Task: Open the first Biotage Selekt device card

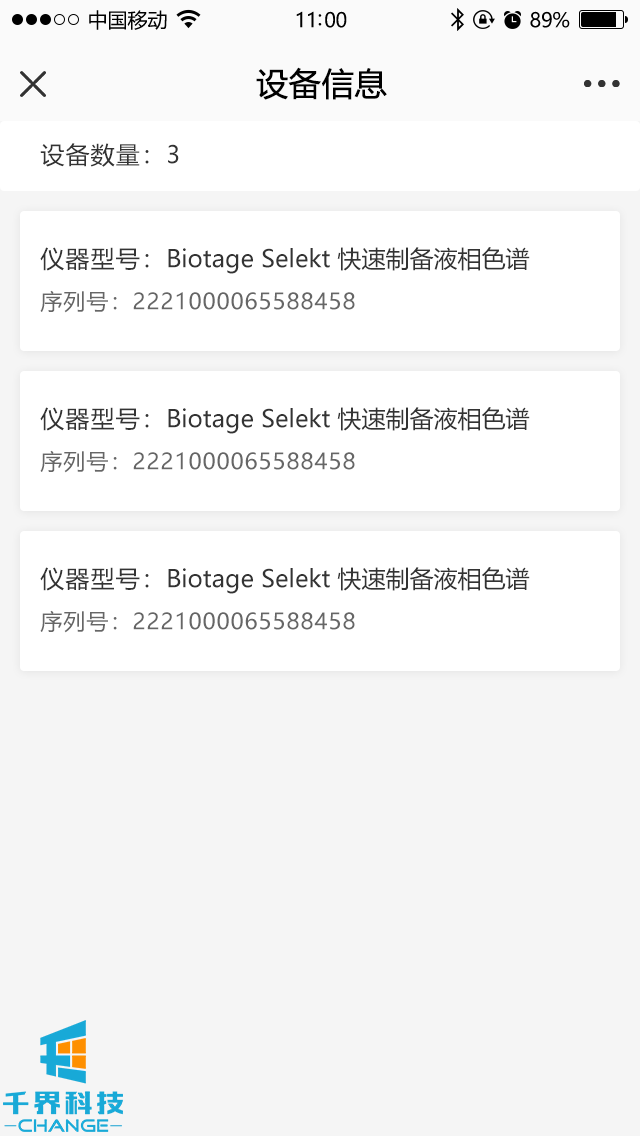Action: click(320, 280)
